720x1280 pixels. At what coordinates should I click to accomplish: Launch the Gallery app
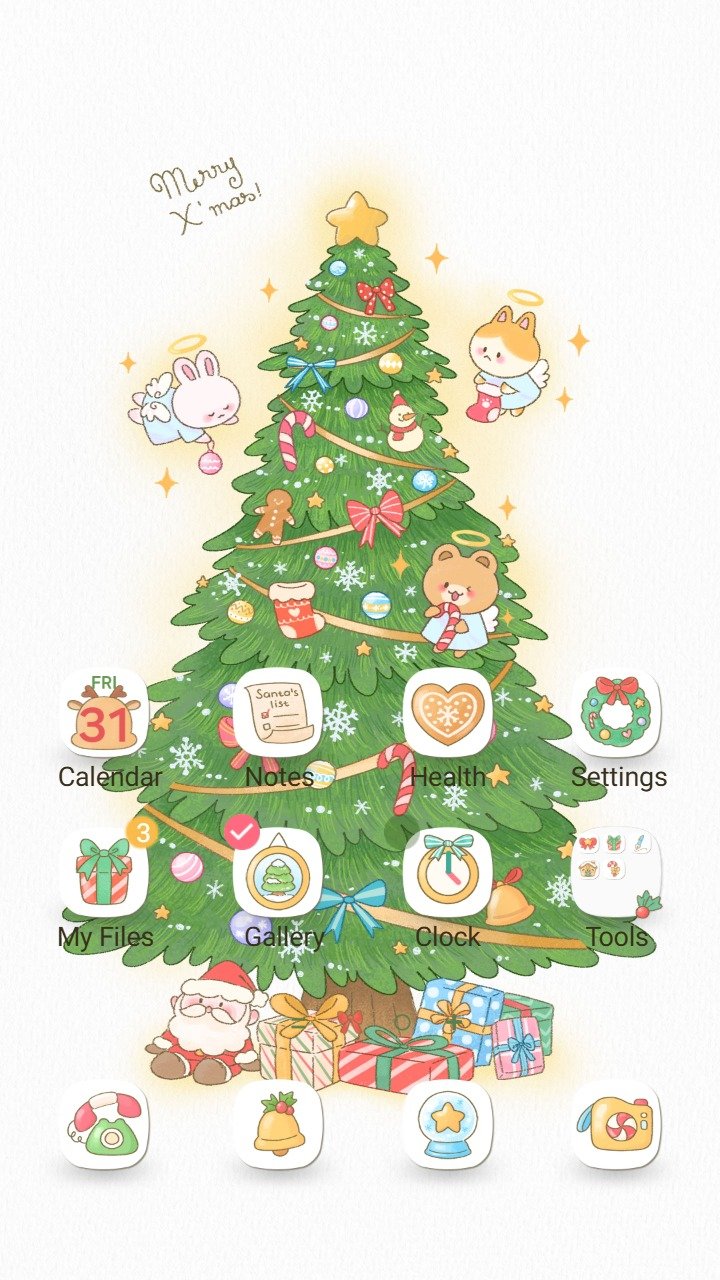click(x=277, y=873)
